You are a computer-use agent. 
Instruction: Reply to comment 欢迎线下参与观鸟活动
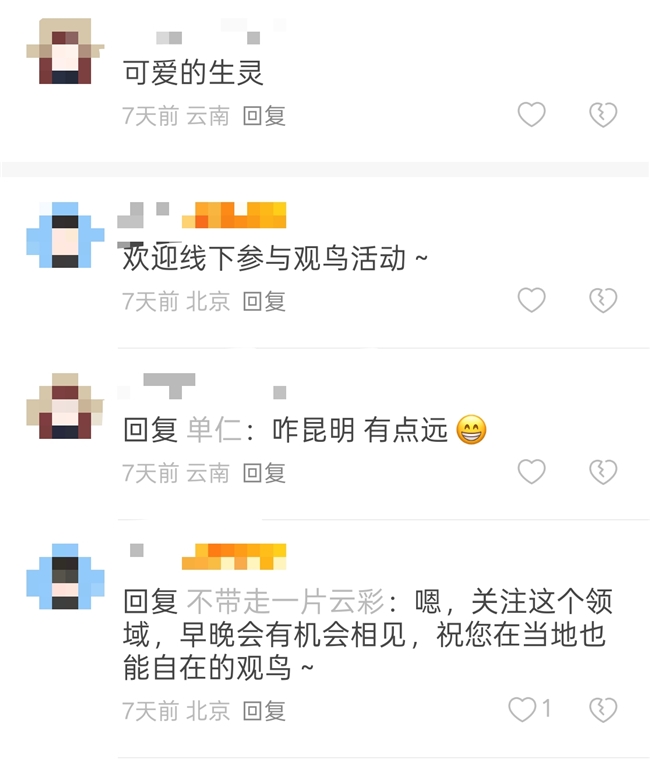(264, 300)
